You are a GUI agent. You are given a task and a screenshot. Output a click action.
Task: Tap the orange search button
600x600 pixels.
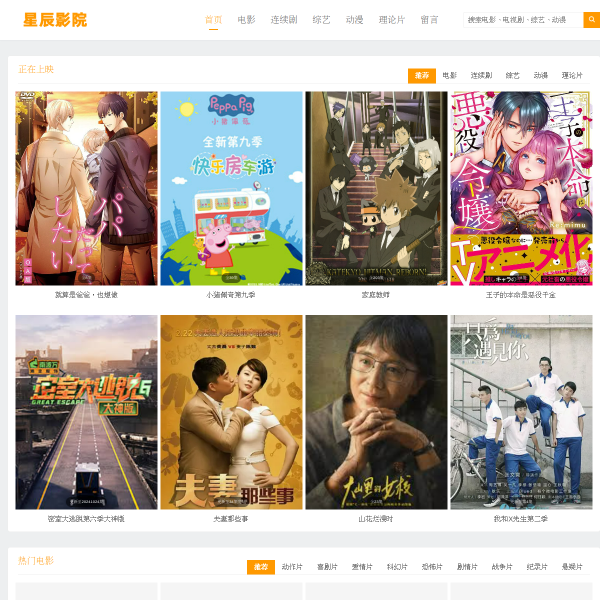point(591,19)
